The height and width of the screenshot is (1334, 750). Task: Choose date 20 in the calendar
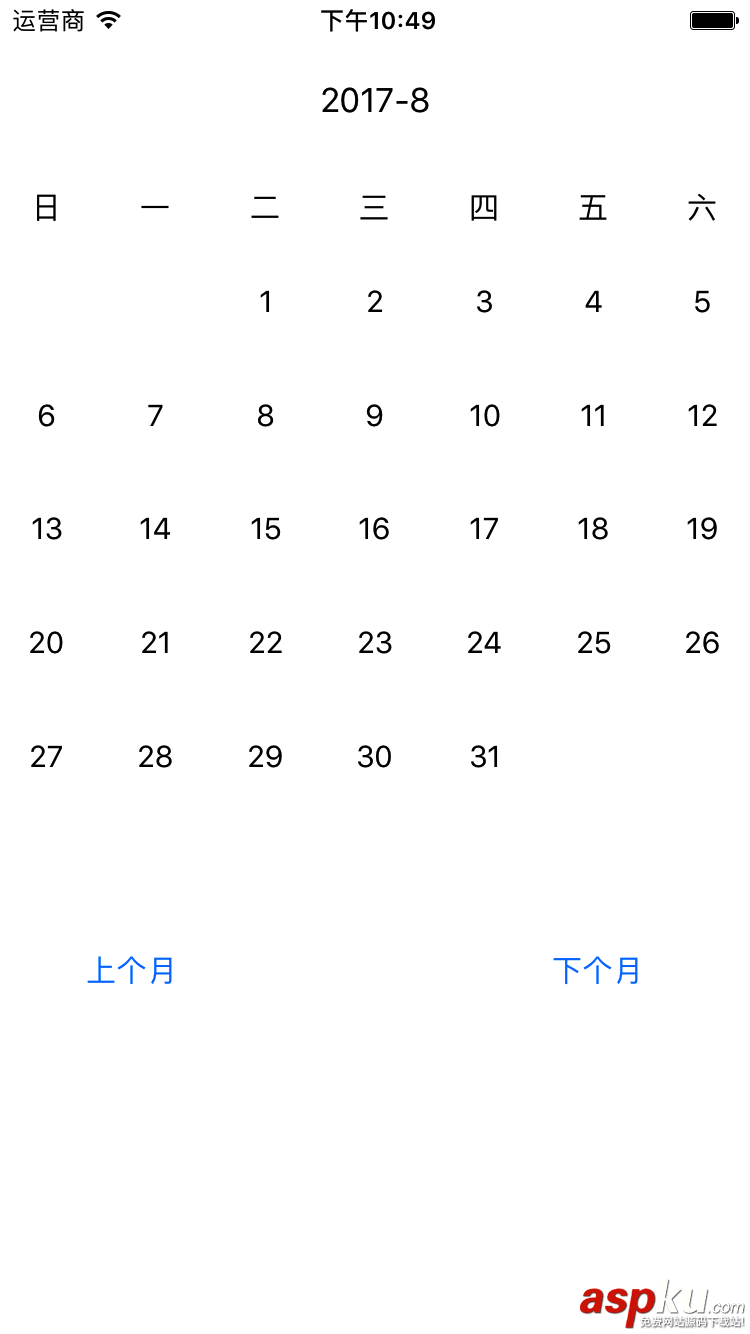pyautogui.click(x=46, y=643)
